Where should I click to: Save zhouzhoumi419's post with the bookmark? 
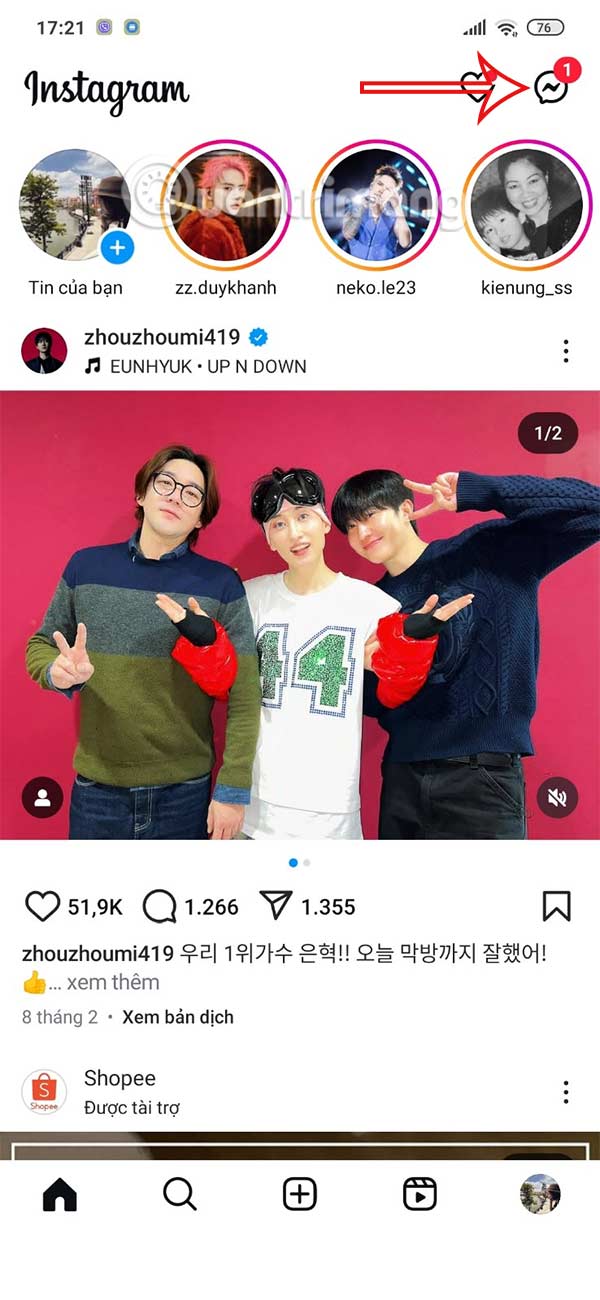[x=556, y=907]
